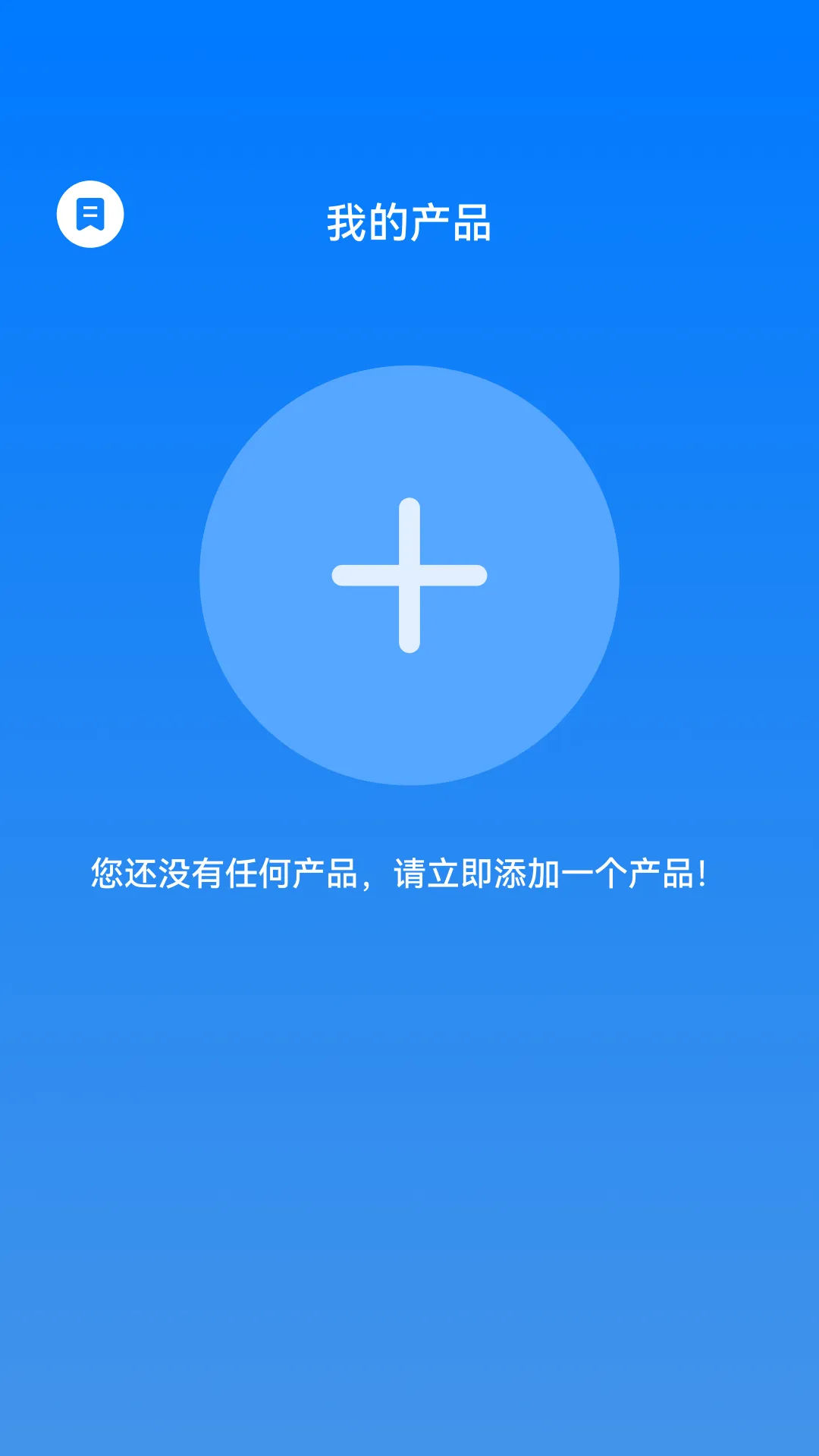The height and width of the screenshot is (1456, 819).
Task: Open product records via the bookmark icon
Action: 89,214
